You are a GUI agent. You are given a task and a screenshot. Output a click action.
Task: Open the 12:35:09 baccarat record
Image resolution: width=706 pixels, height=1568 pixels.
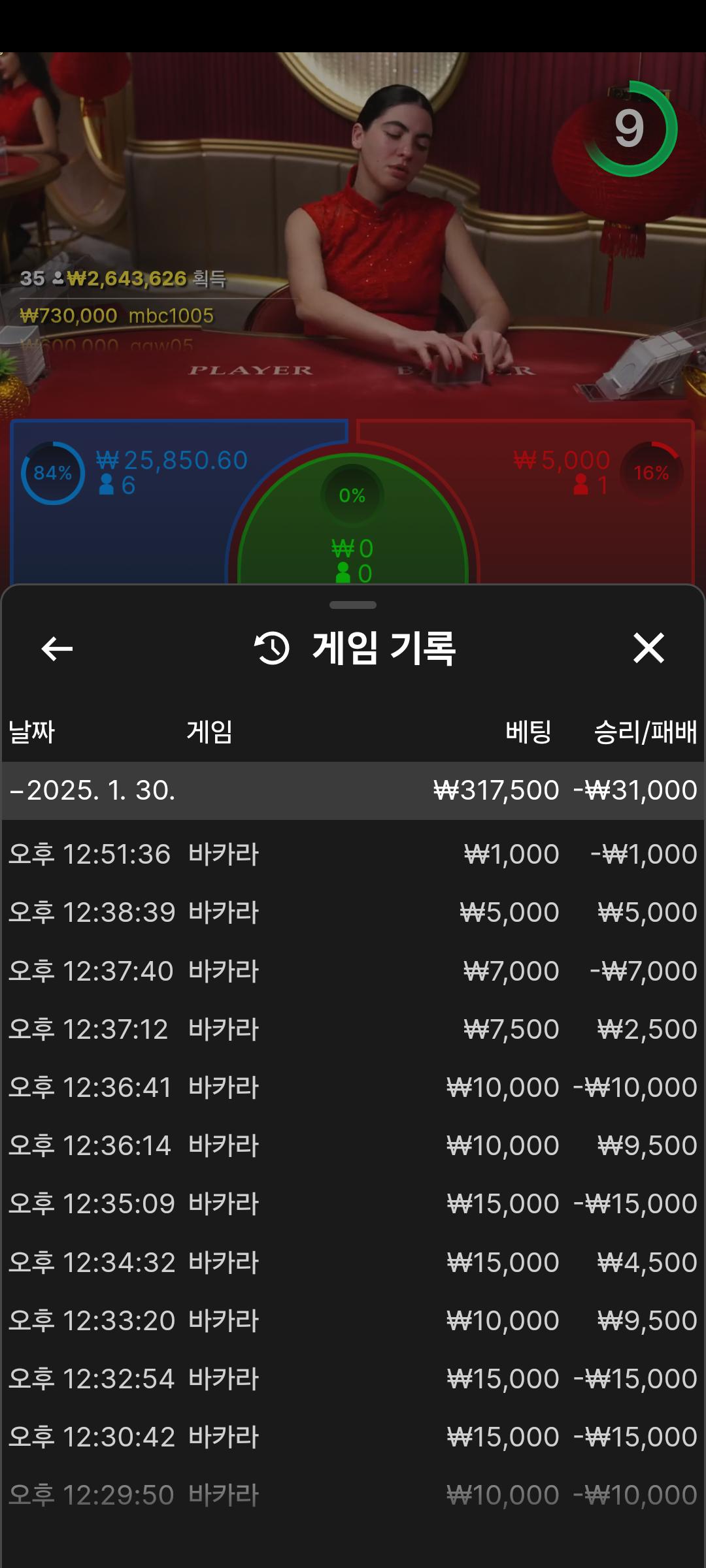click(353, 1203)
